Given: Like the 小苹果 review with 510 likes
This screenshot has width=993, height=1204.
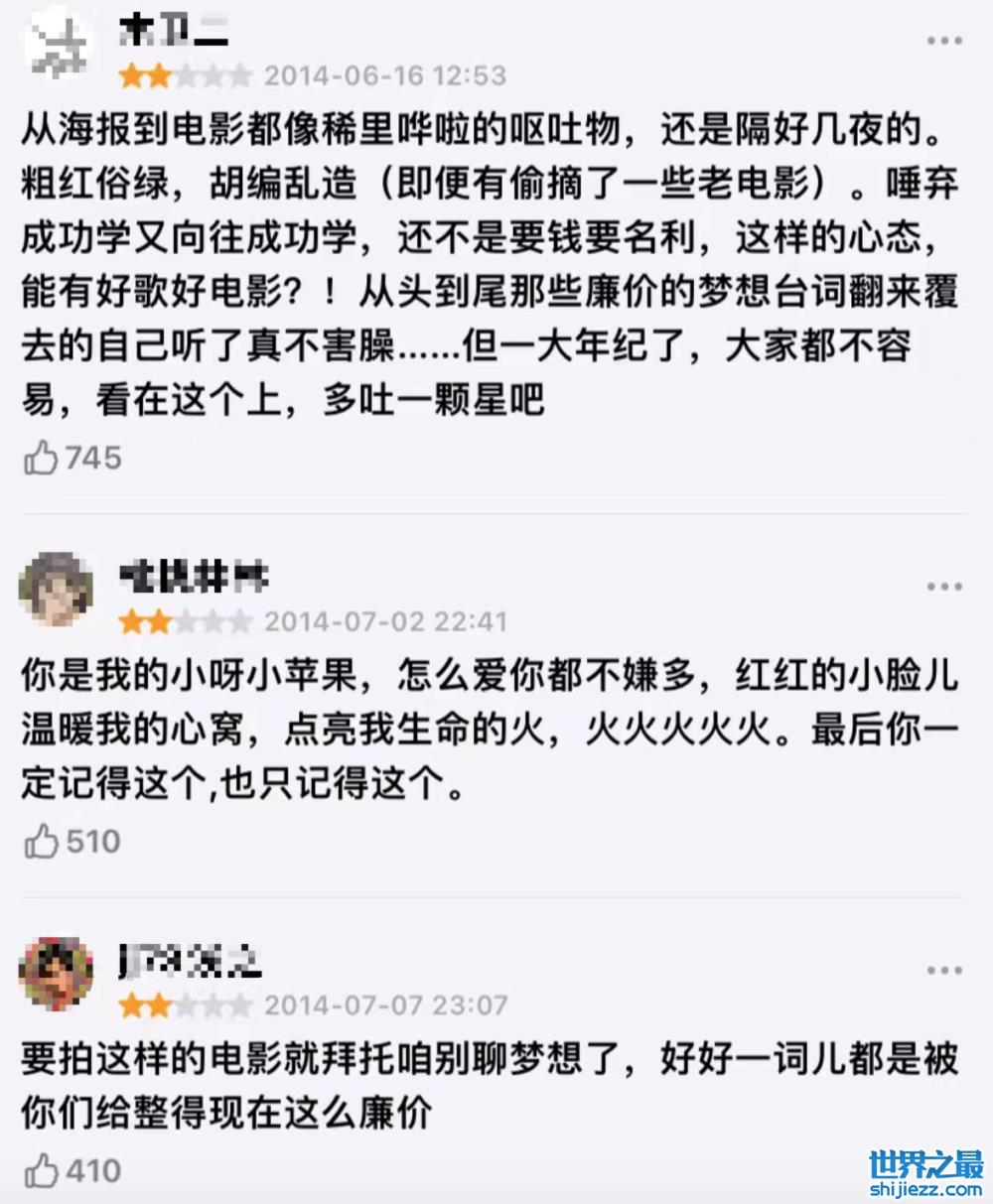Looking at the screenshot, I should [42, 843].
